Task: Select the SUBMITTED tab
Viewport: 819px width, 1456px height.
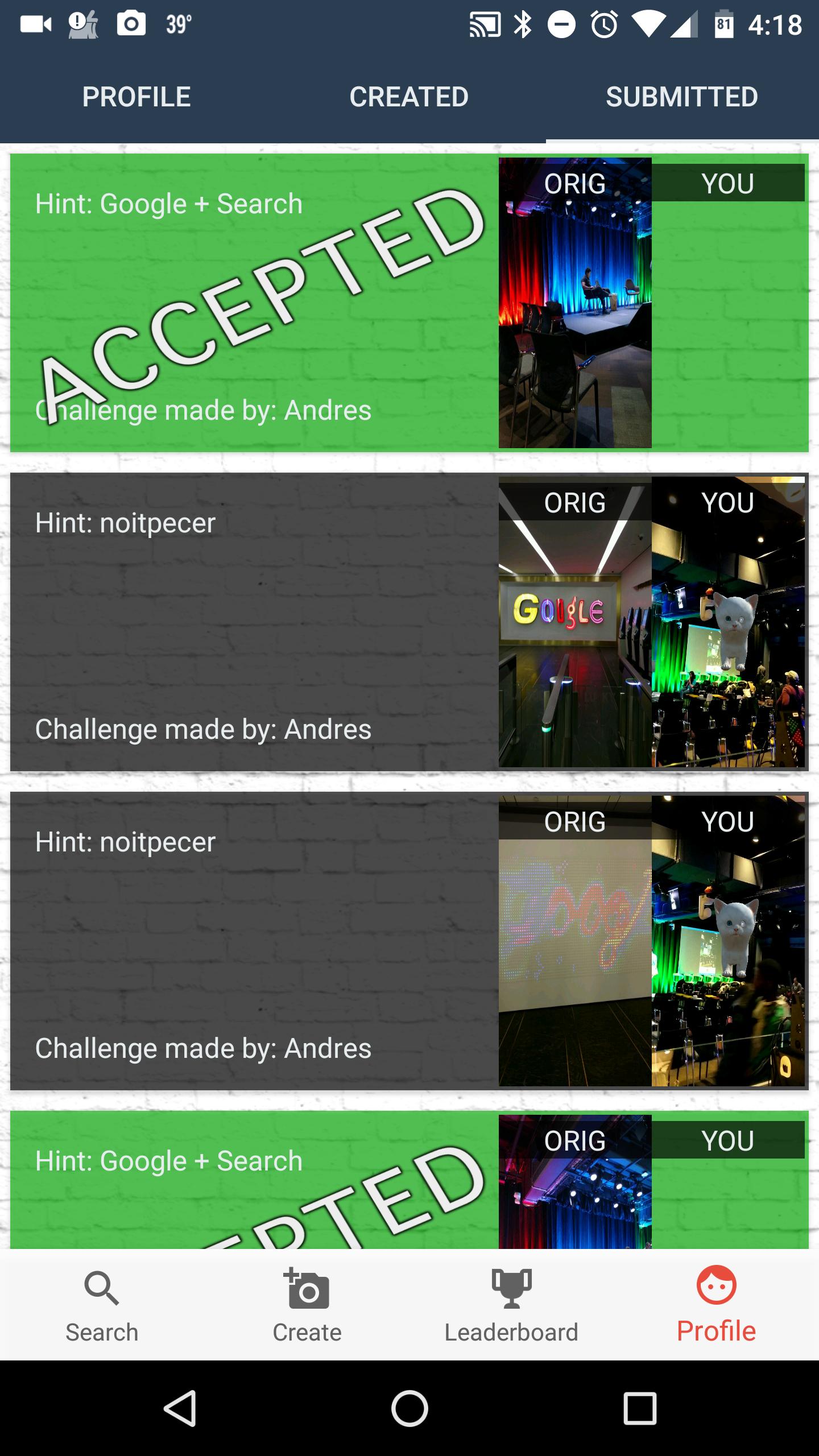Action: pyautogui.click(x=681, y=97)
